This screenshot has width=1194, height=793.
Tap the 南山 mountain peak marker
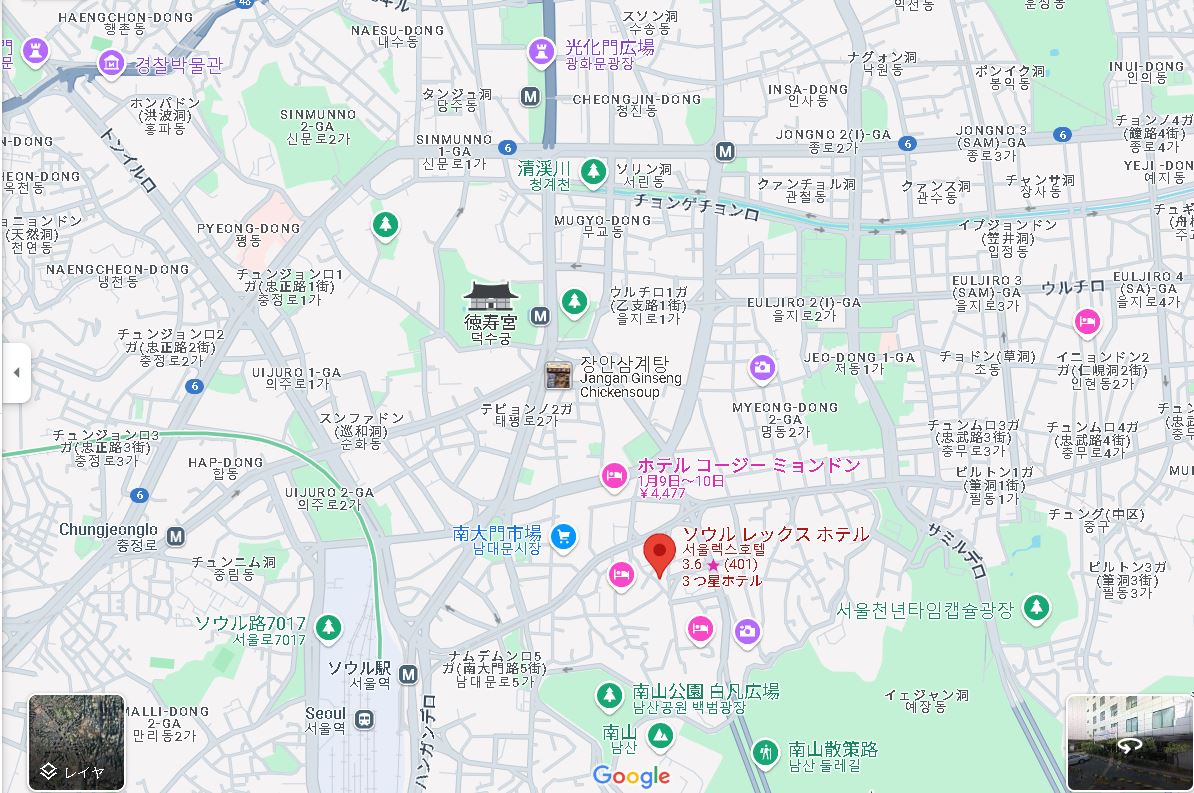(659, 737)
